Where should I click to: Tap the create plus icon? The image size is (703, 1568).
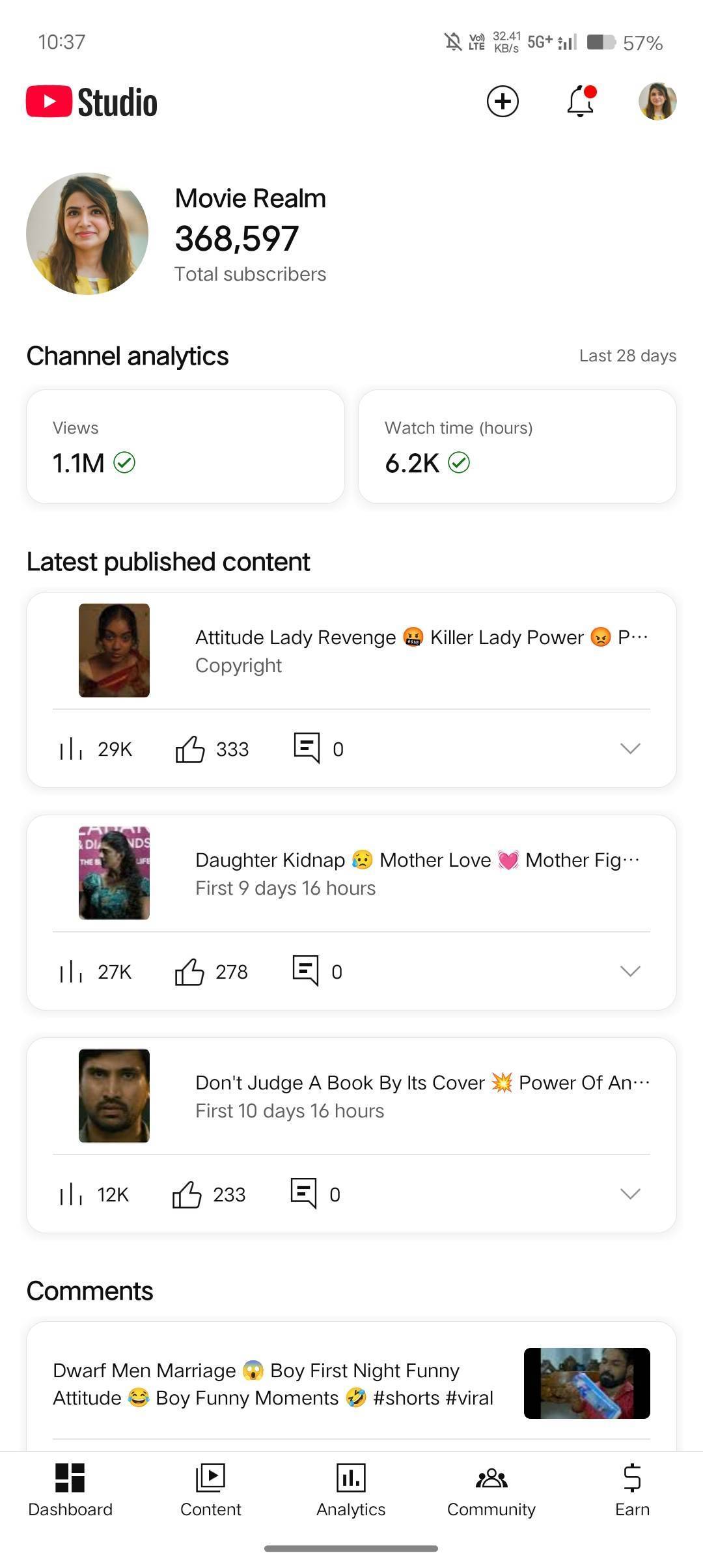point(503,102)
